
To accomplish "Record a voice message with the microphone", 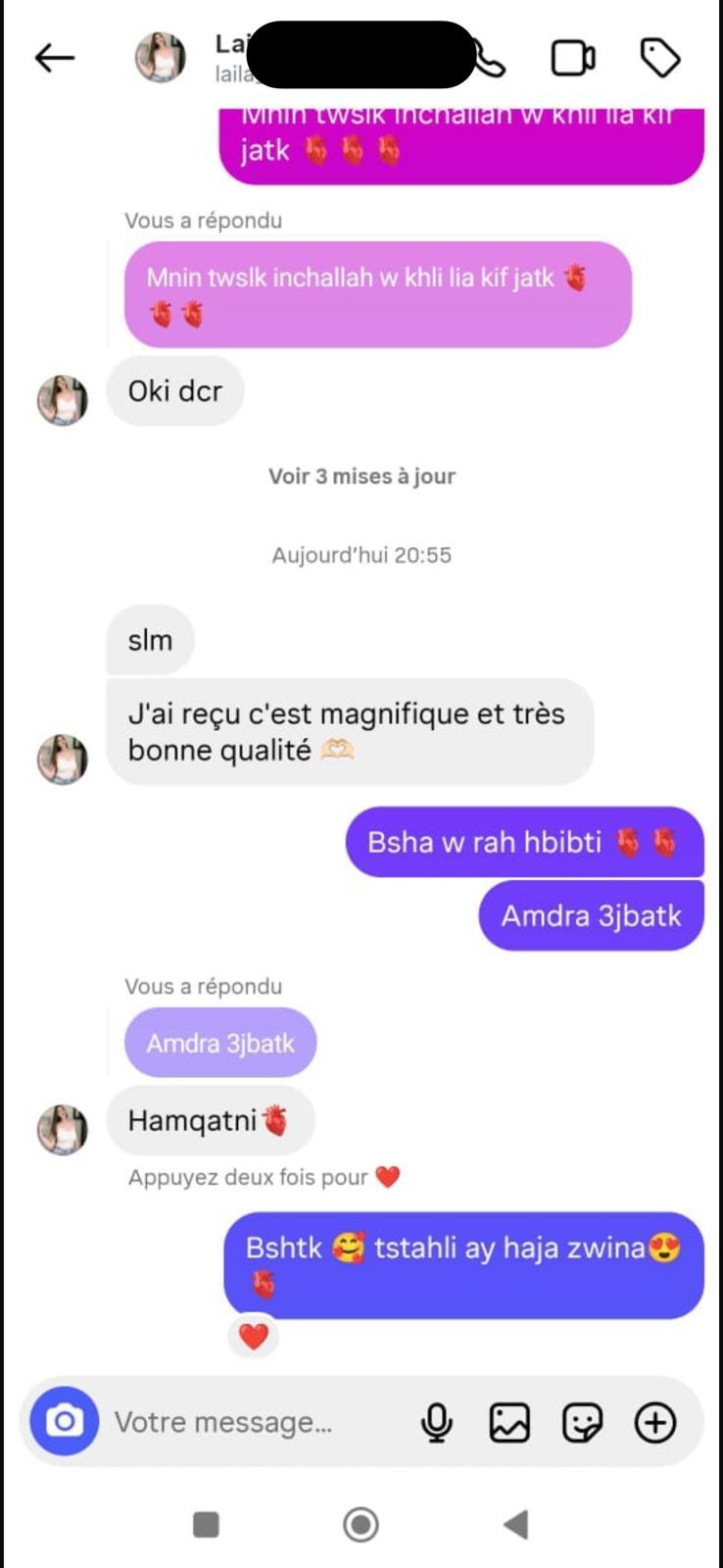I will tap(437, 1422).
